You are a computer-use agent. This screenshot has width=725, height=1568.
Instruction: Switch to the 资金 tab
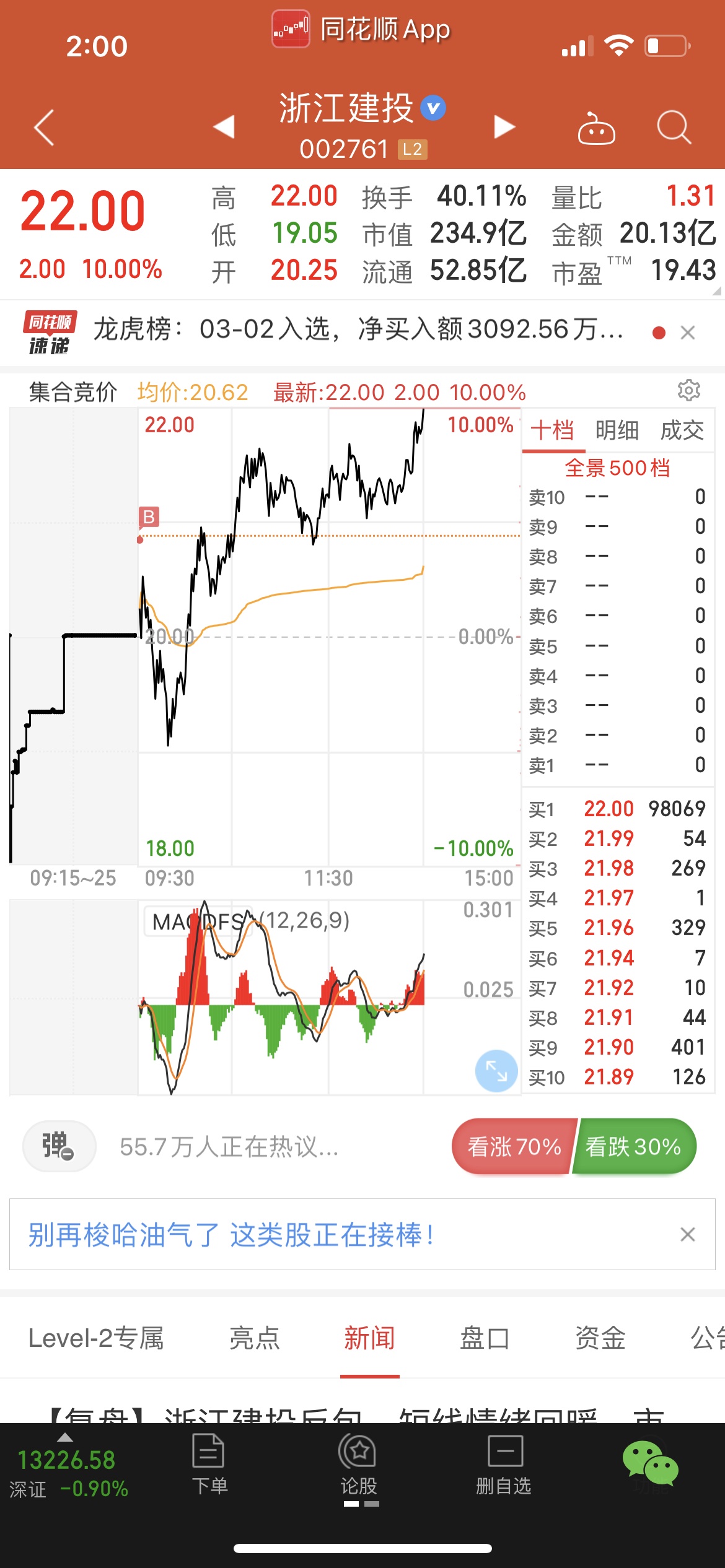[600, 1338]
